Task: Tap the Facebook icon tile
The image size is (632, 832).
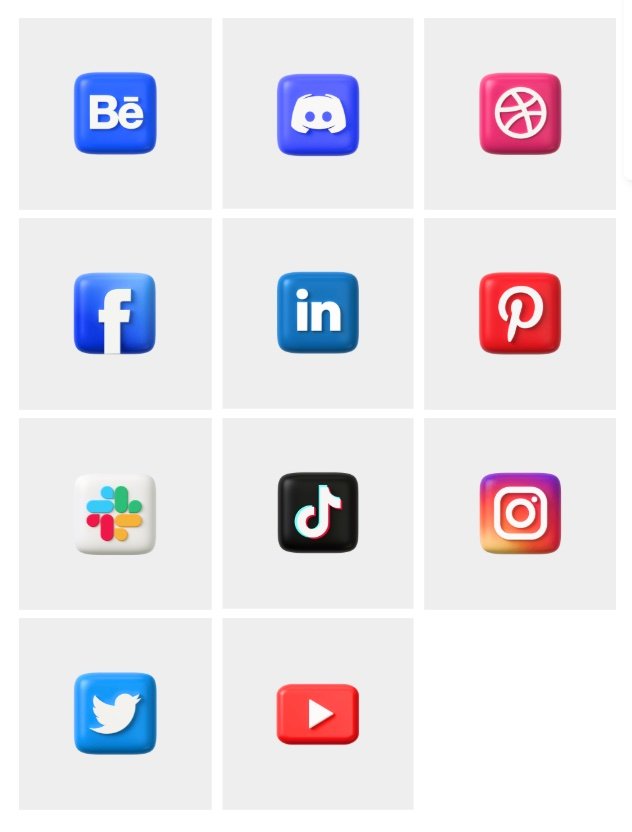Action: 115,313
